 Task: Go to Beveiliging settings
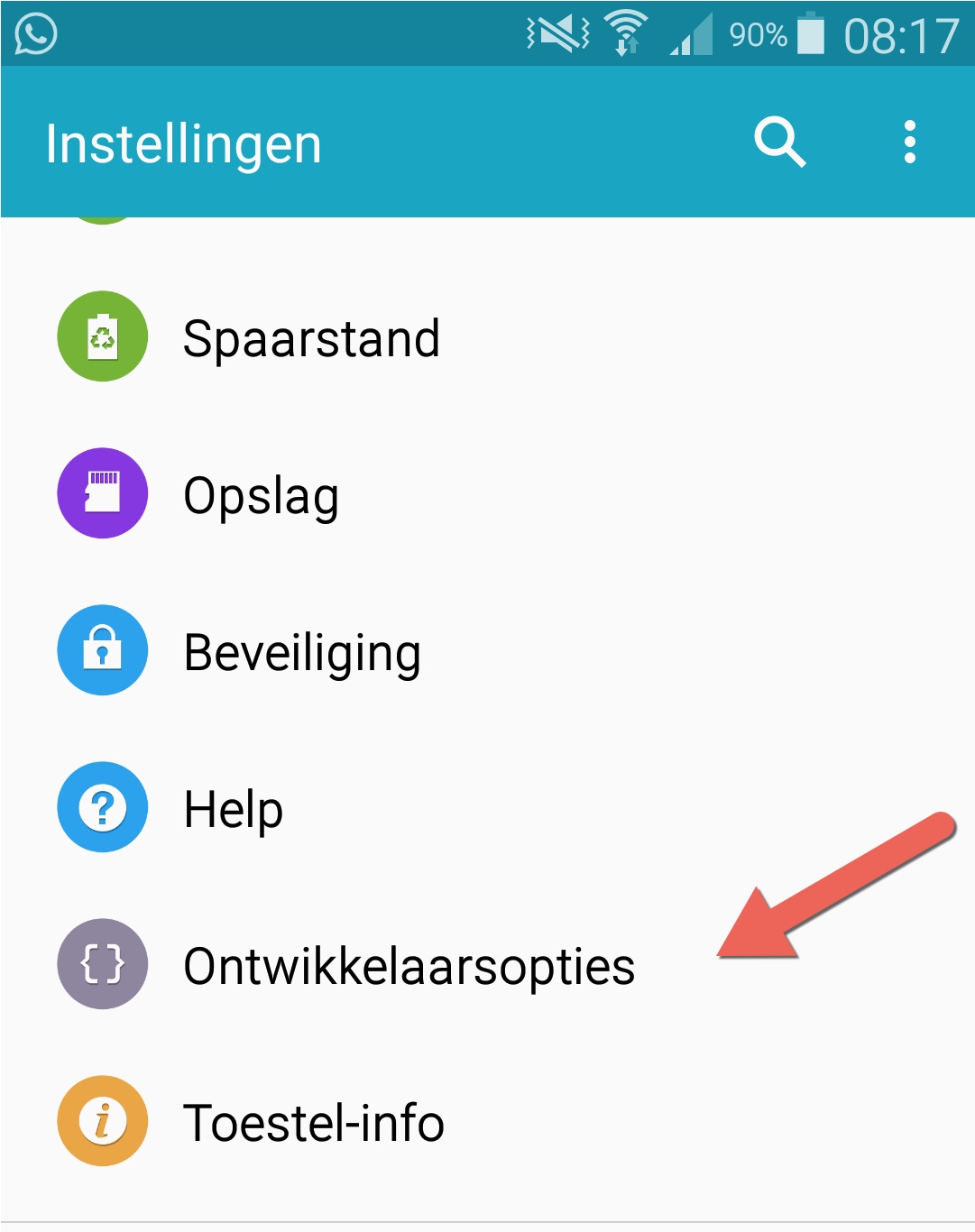click(302, 652)
